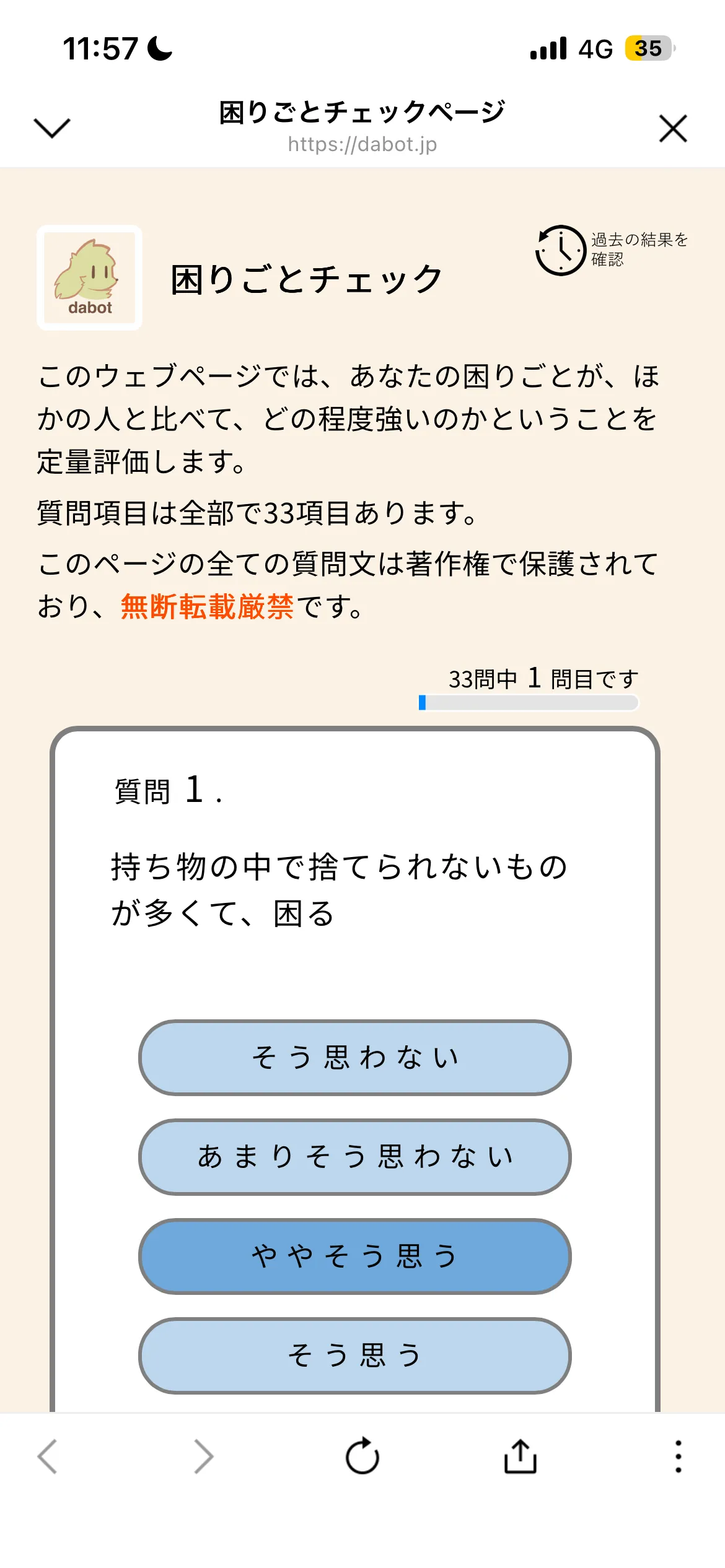Viewport: 725px width, 1568px height.
Task: Open 過去の結果を確認 history
Action: (x=611, y=250)
